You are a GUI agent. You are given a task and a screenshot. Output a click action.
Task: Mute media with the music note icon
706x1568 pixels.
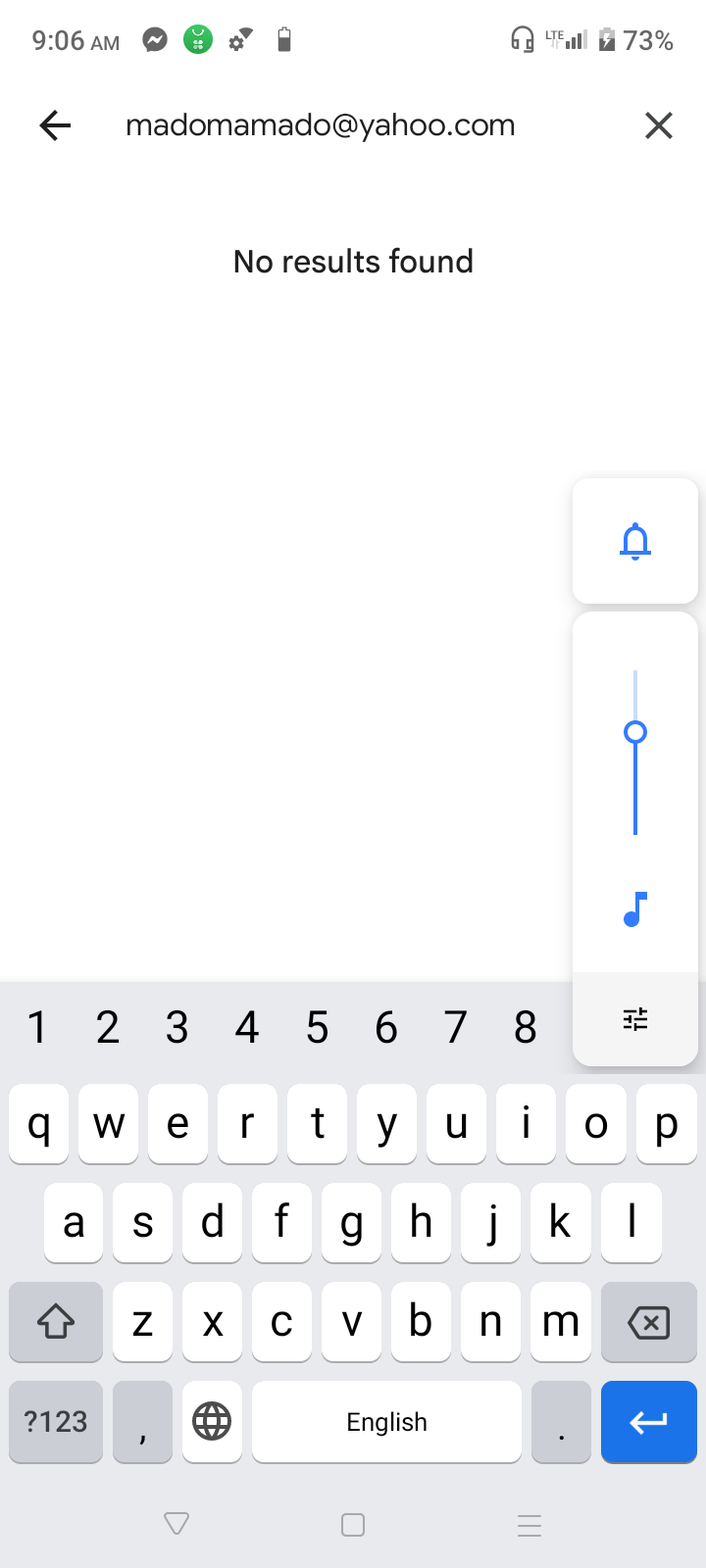pyautogui.click(x=635, y=909)
